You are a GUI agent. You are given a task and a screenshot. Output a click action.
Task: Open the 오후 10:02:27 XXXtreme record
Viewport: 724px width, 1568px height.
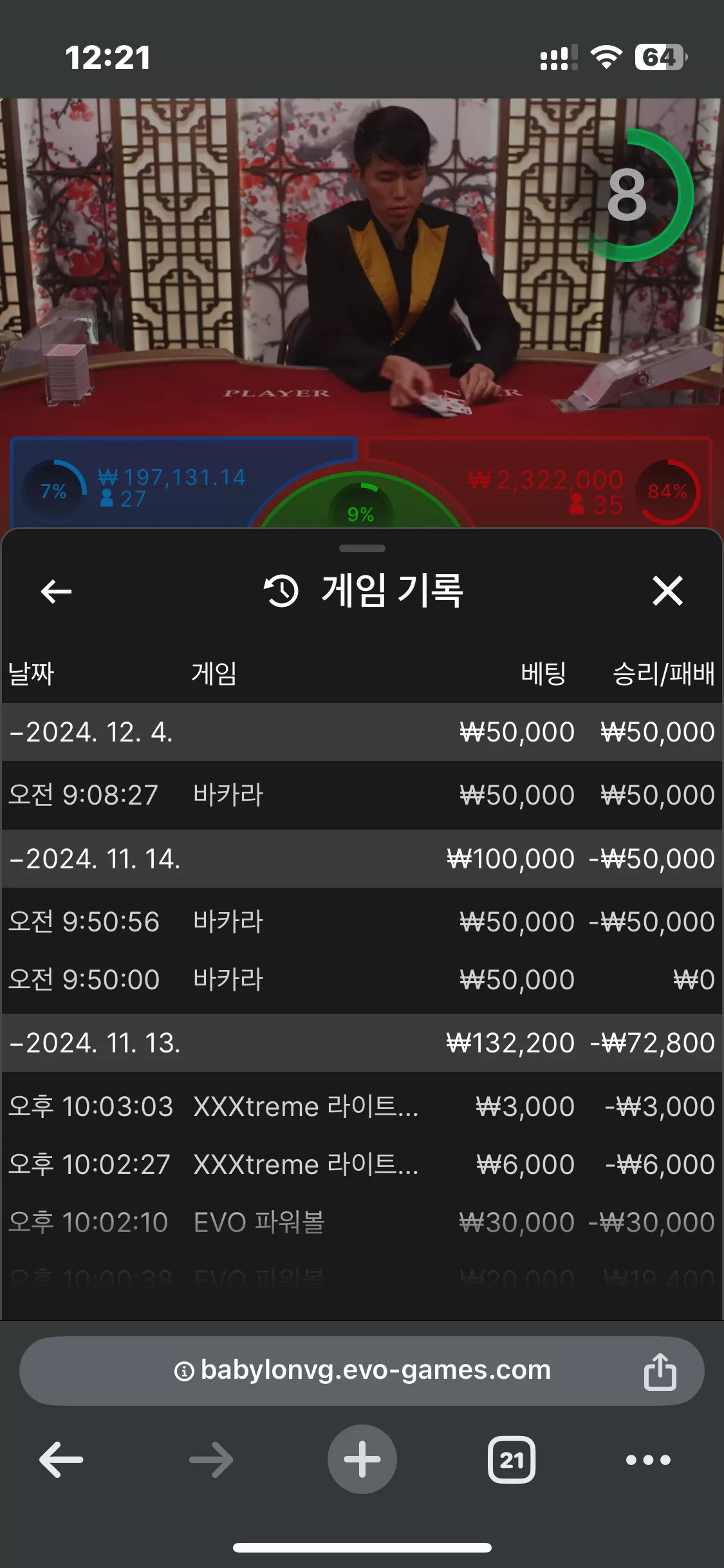point(362,1164)
